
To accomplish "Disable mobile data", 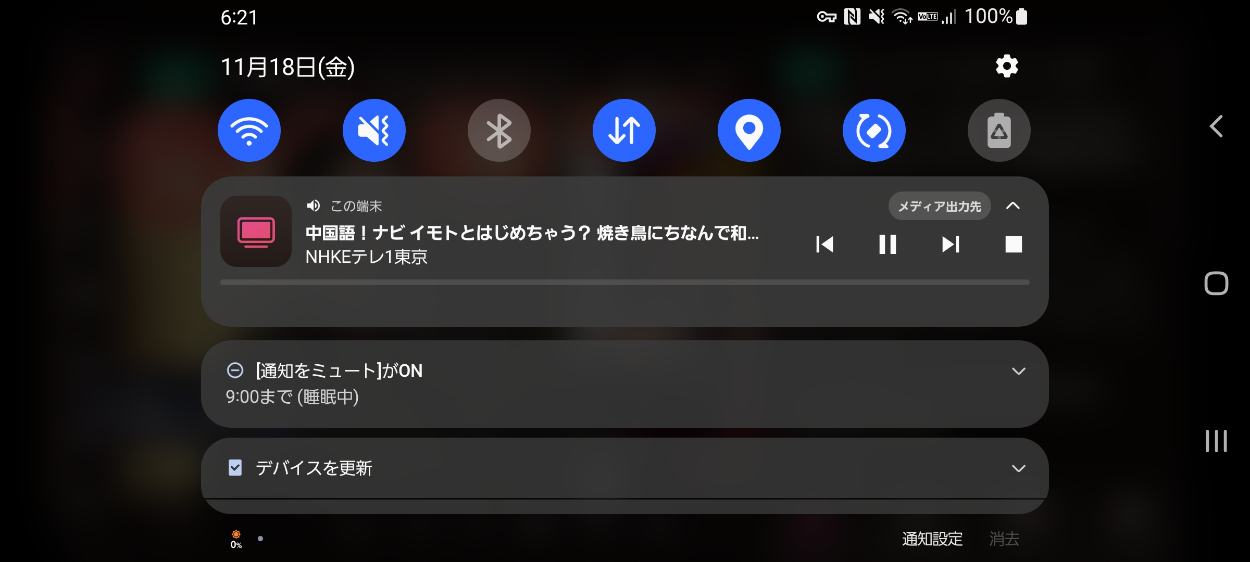I will coord(624,131).
